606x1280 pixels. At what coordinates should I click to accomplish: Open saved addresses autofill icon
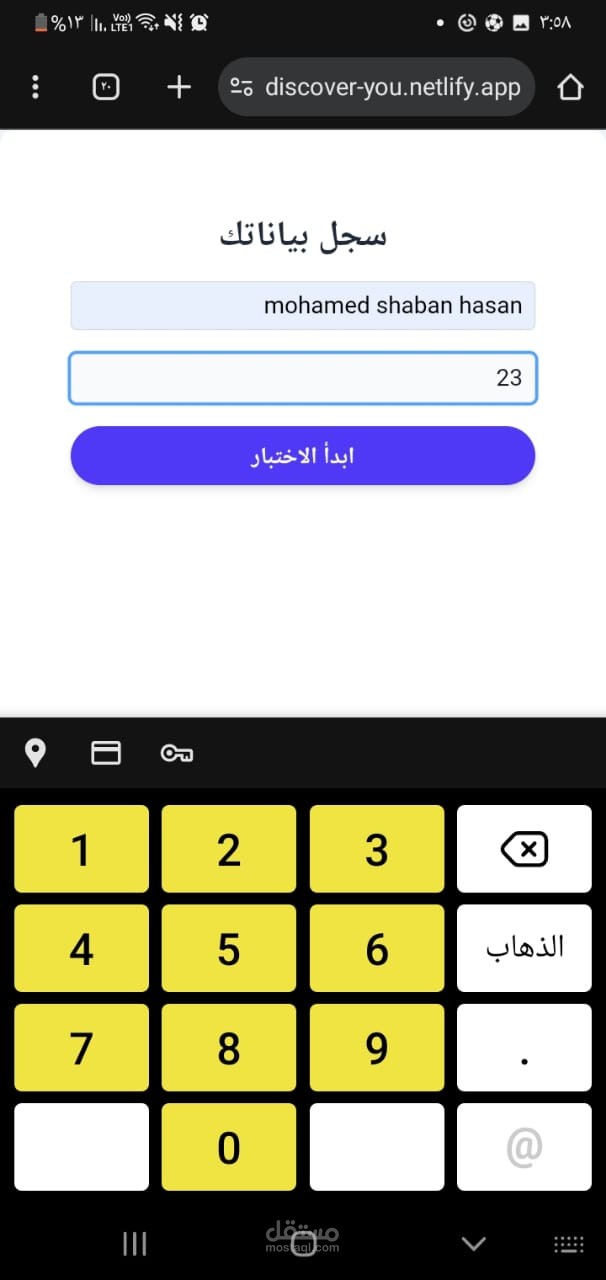pos(35,753)
